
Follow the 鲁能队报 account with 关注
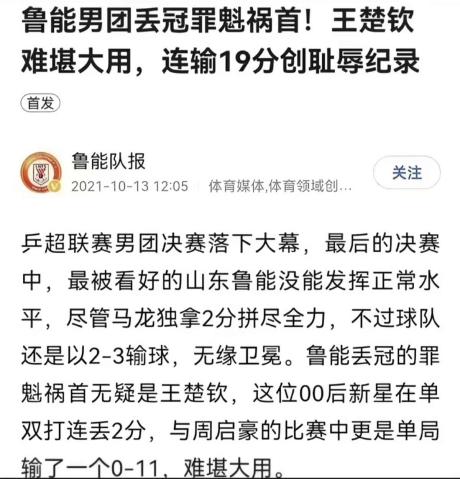tap(407, 173)
